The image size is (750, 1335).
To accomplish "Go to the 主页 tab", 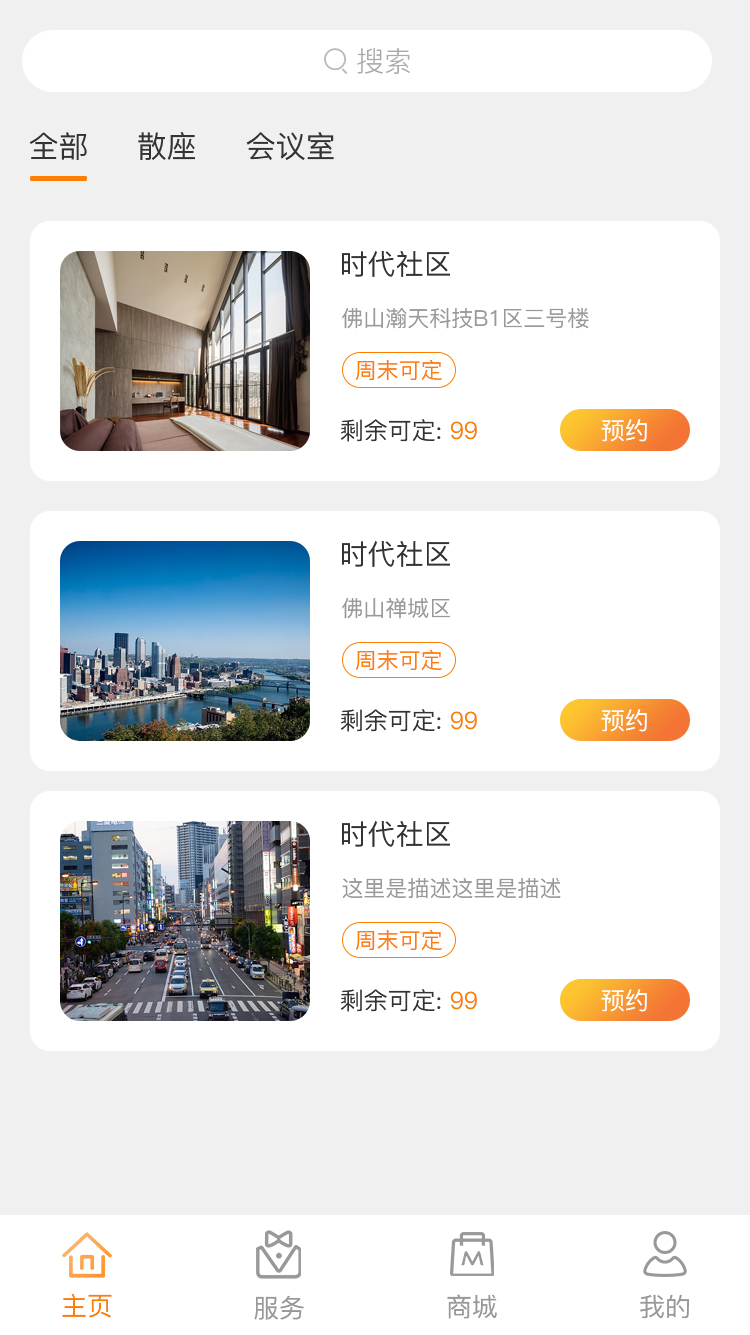I will pyautogui.click(x=87, y=1275).
